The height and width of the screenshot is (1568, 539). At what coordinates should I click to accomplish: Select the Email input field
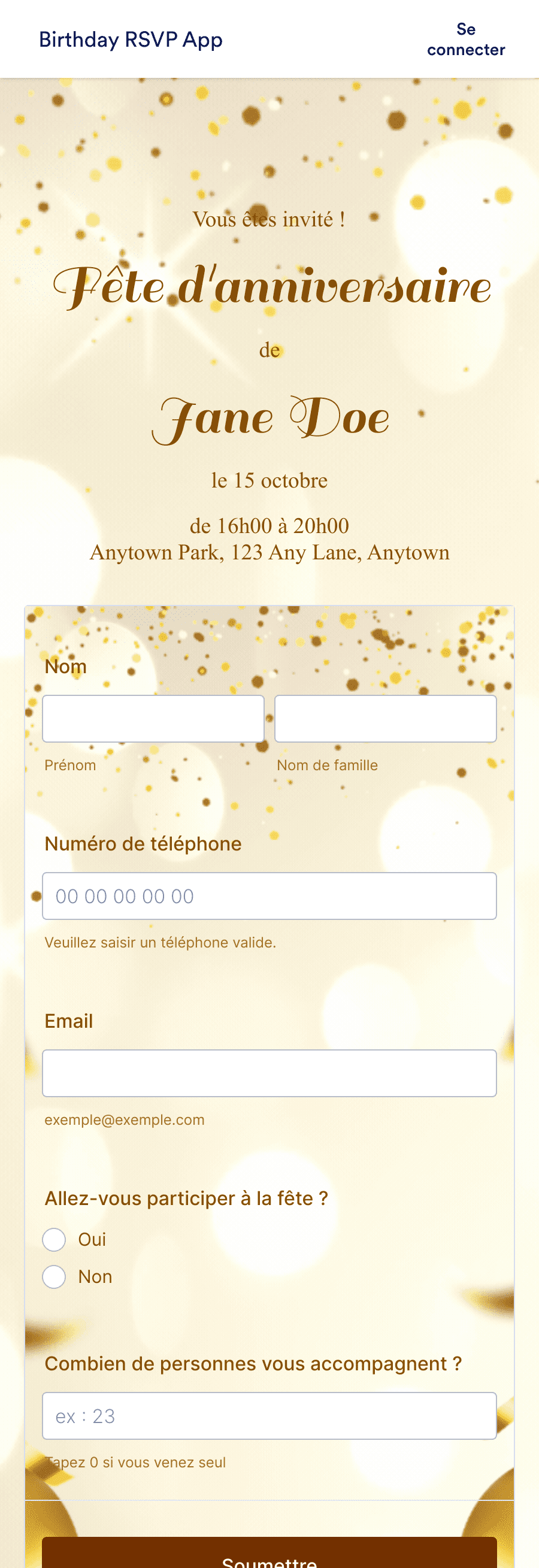(269, 1073)
